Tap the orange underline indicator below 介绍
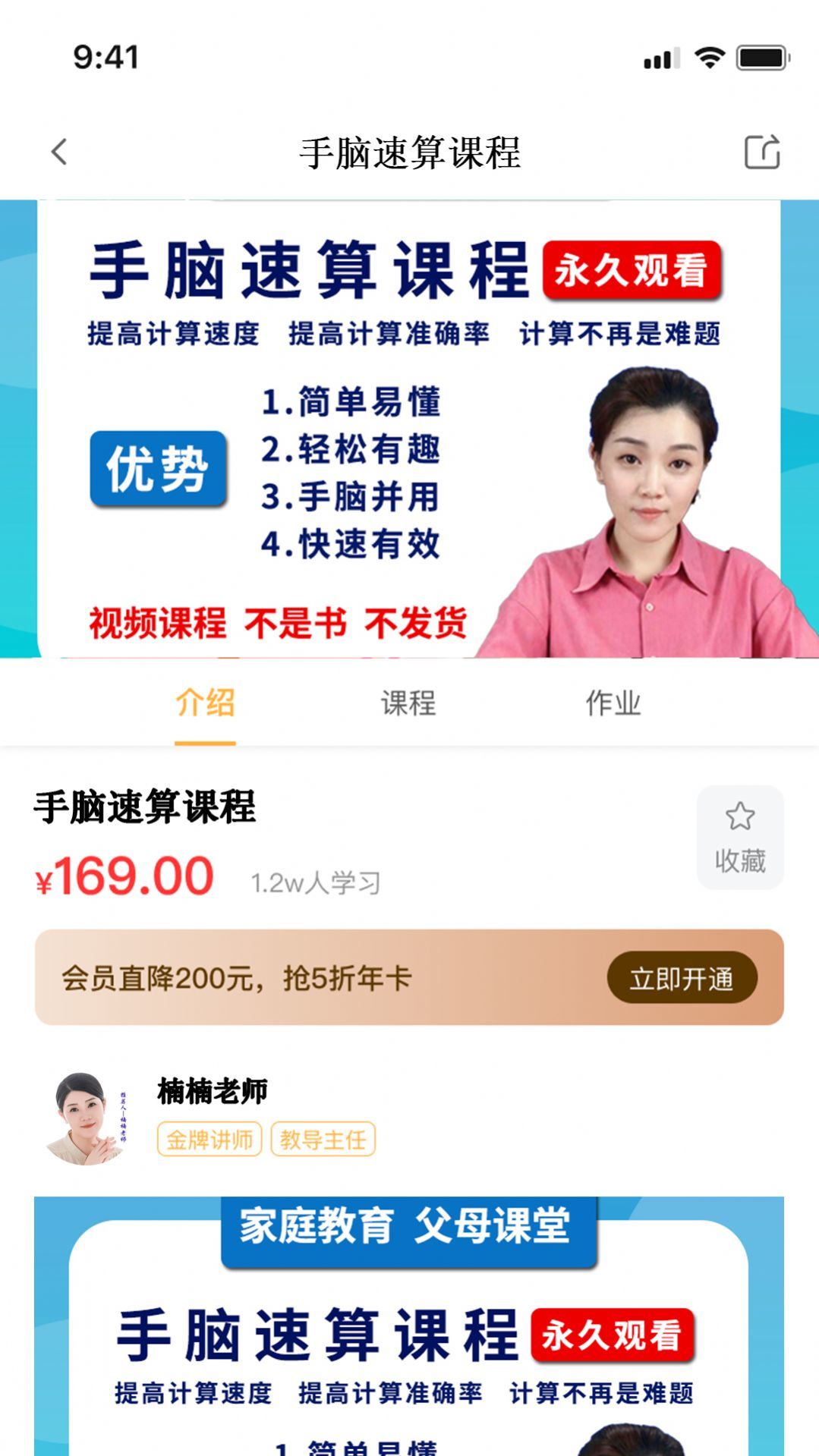The image size is (819, 1456). pyautogui.click(x=205, y=741)
